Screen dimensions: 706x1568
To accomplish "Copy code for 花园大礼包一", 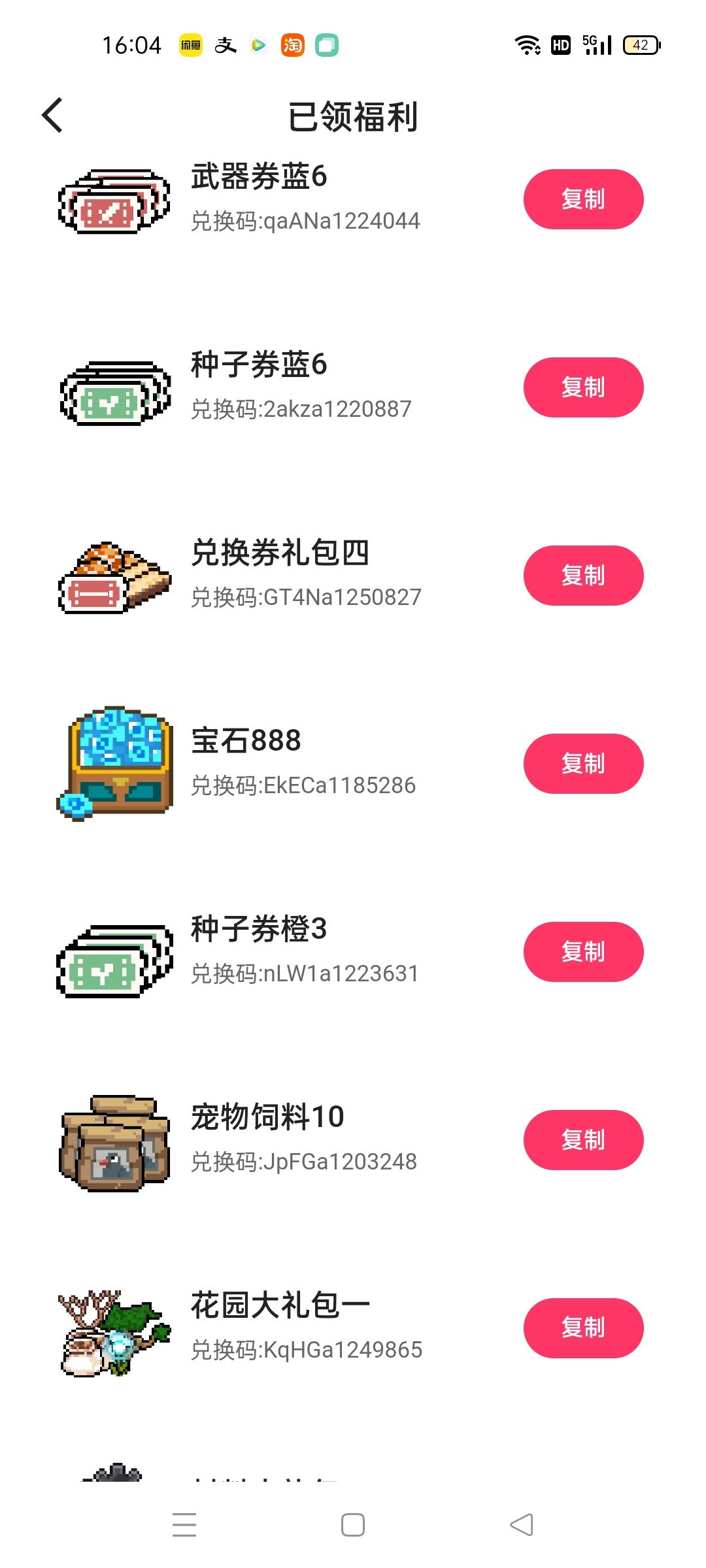I will click(583, 1328).
